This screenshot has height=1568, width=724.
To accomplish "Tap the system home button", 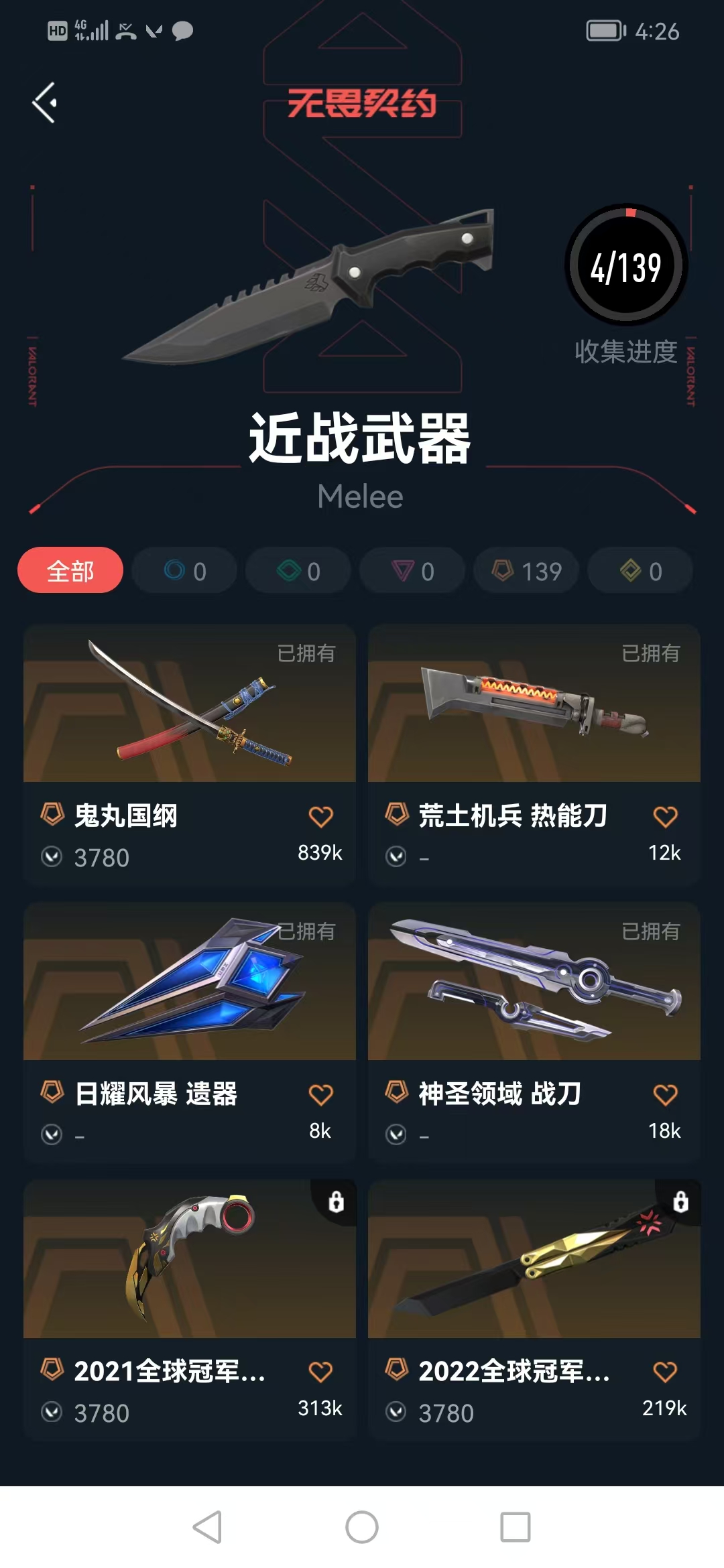I will [x=362, y=1527].
